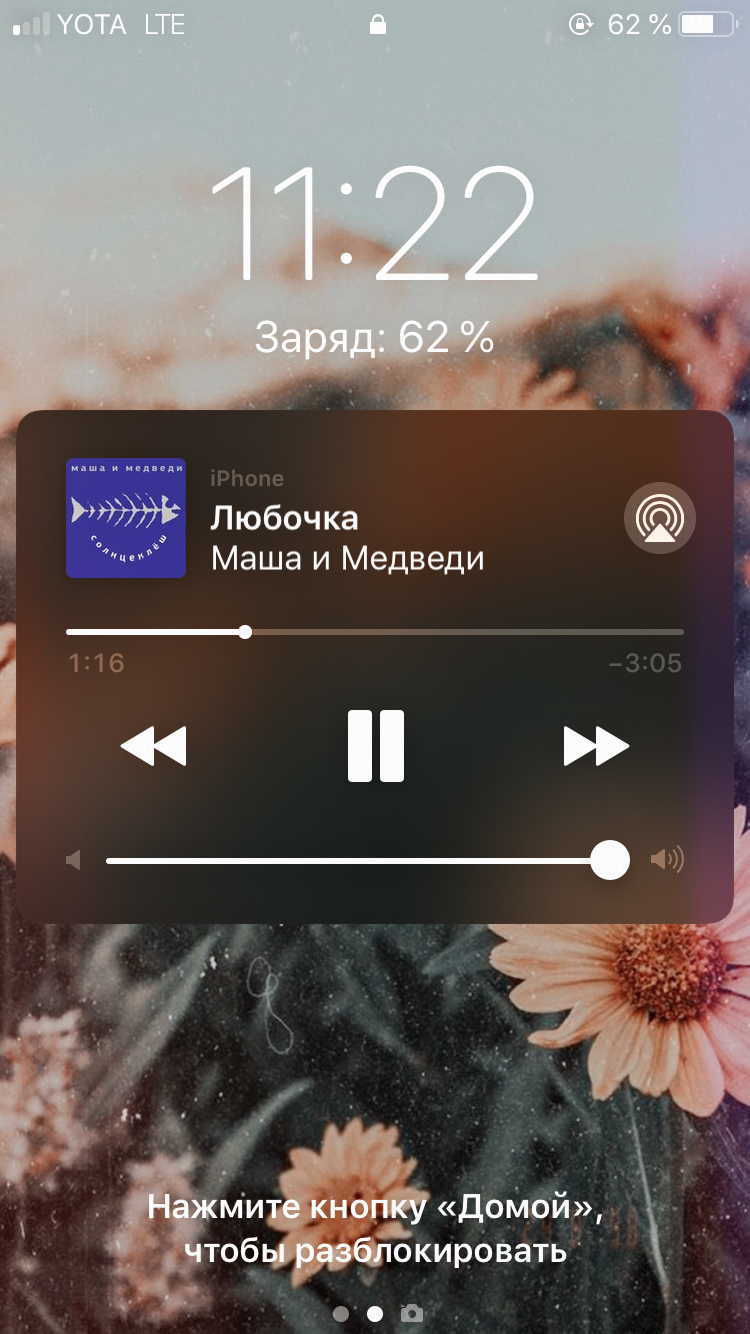Screen dimensions: 750x1334
Task: Pause the song Любочка
Action: coord(376,746)
